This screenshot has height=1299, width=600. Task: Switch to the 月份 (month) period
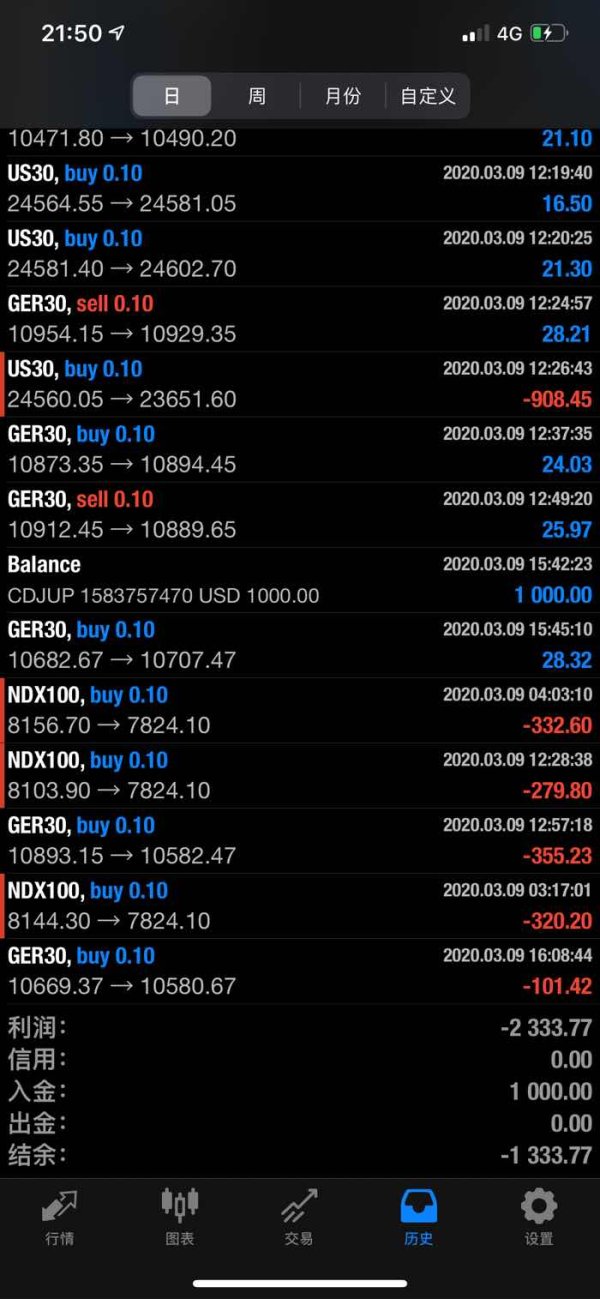[x=343, y=96]
